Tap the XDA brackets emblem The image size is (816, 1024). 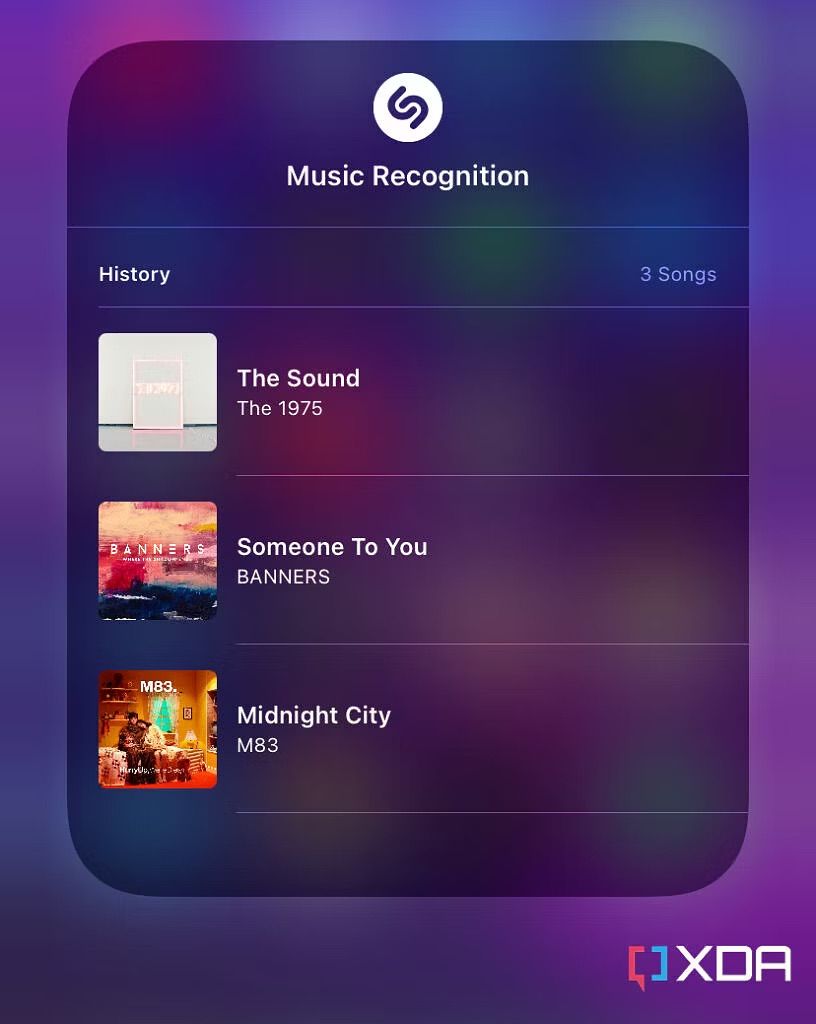647,964
